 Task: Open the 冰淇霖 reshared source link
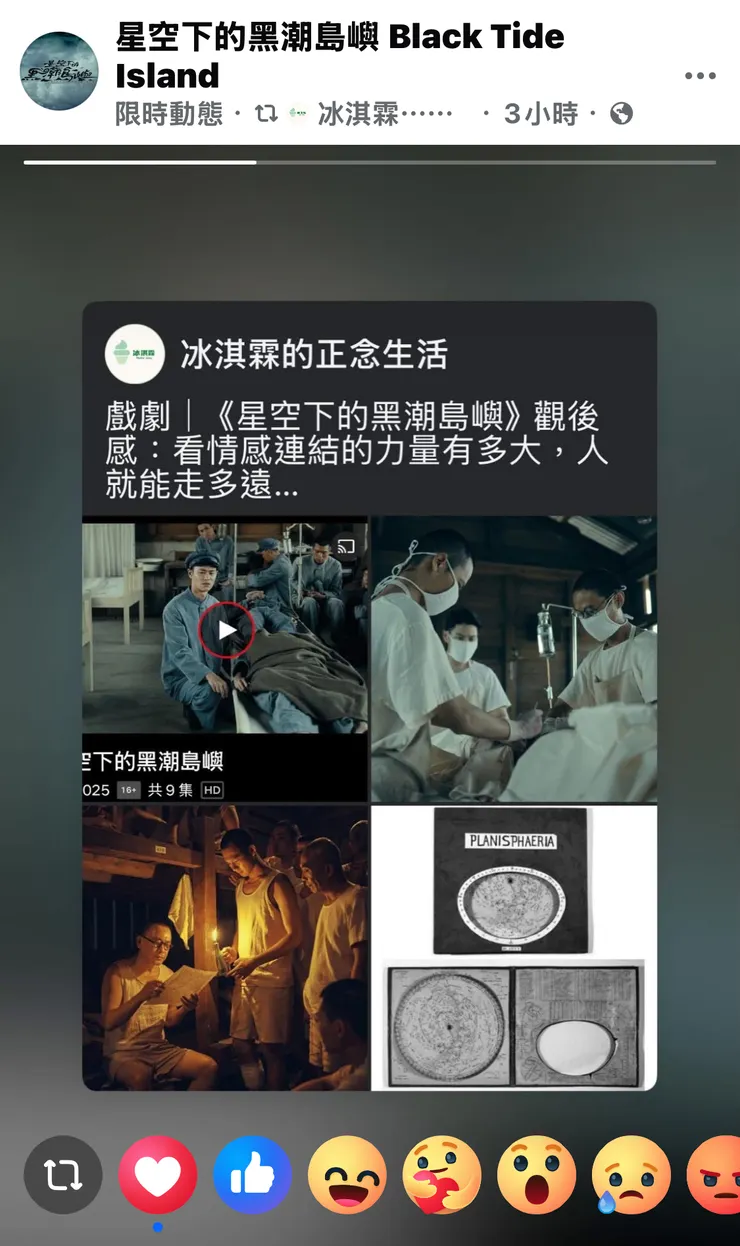pos(385,114)
